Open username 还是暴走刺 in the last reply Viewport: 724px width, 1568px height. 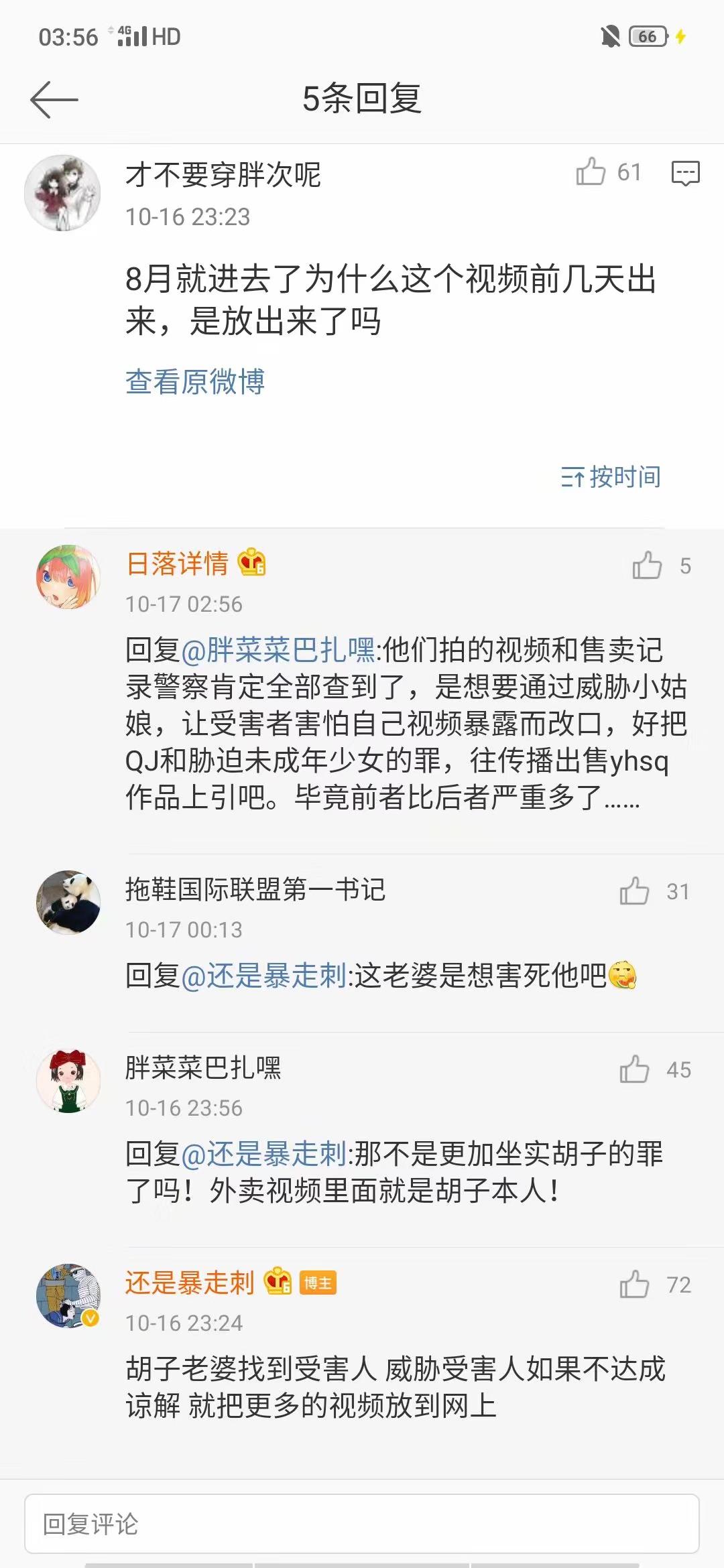point(190,1283)
